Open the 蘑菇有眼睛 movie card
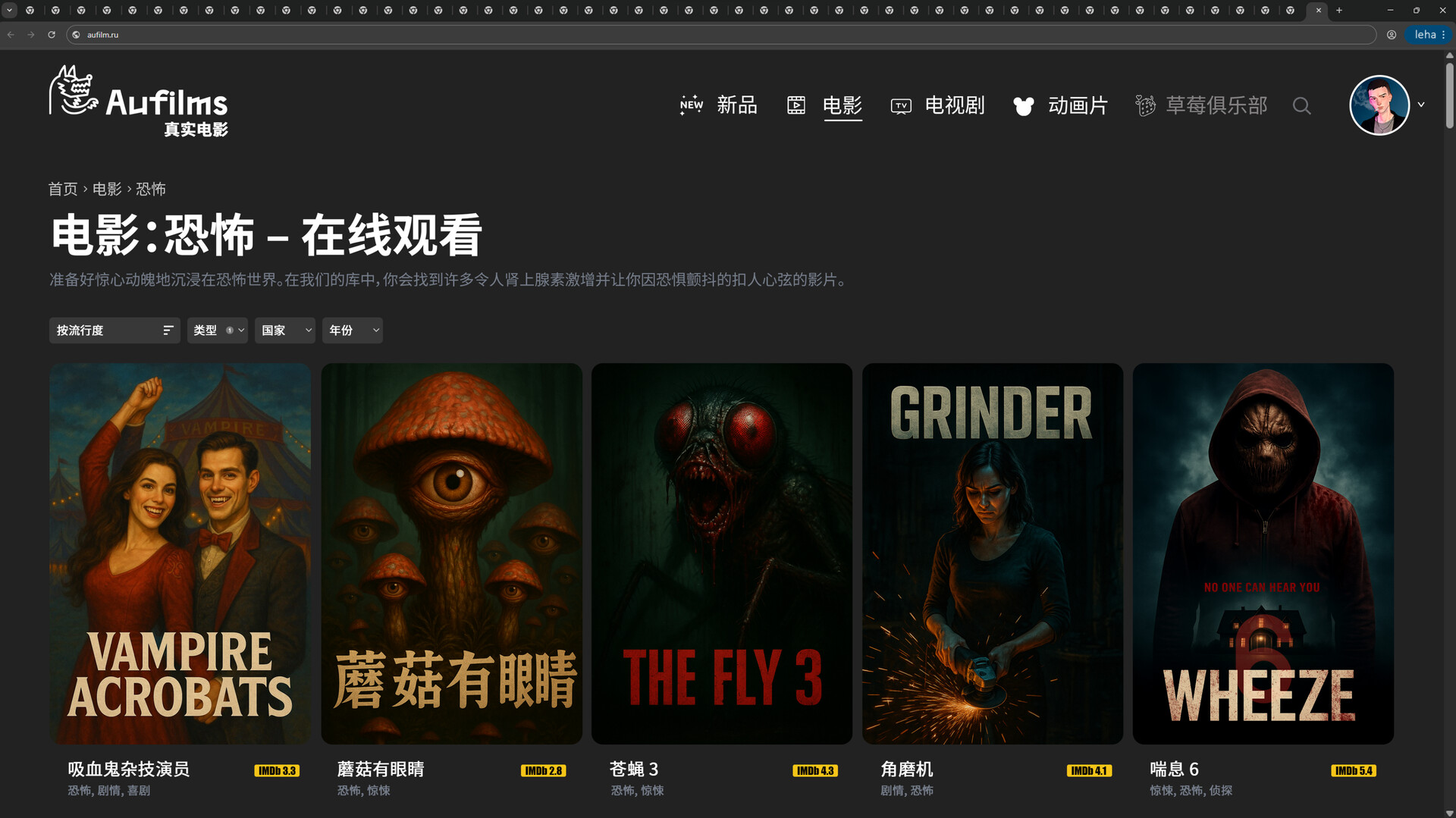 click(451, 553)
